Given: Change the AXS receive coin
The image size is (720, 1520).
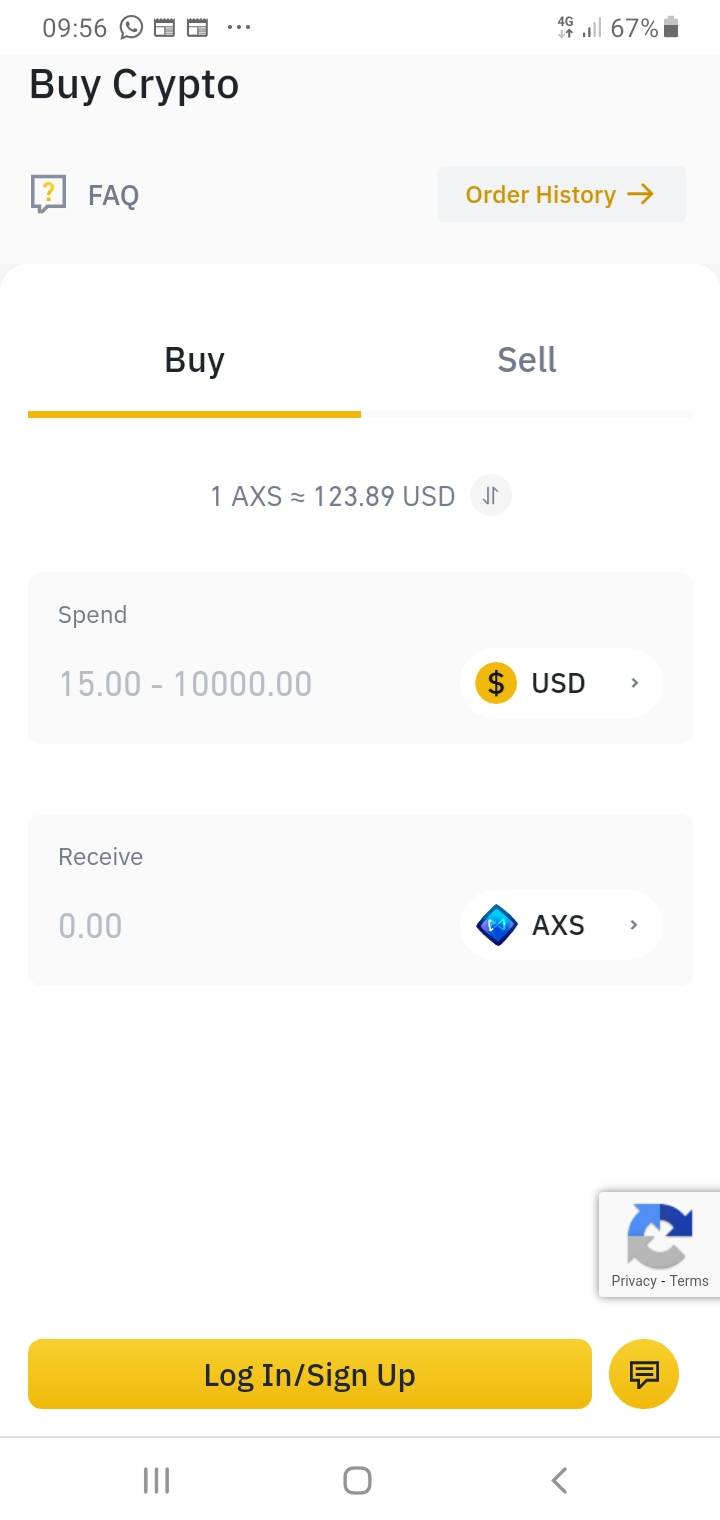Looking at the screenshot, I should click(561, 925).
